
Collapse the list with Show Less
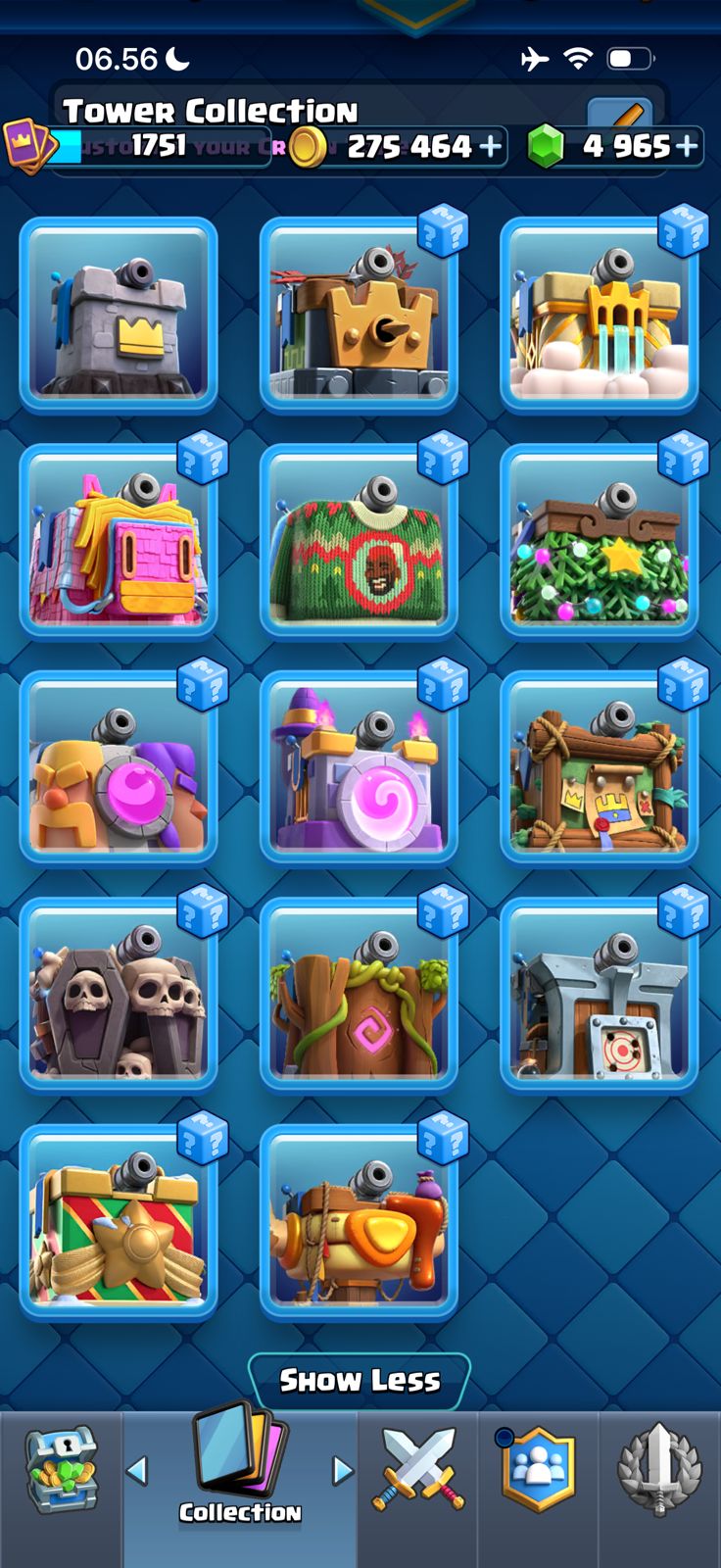360,1381
